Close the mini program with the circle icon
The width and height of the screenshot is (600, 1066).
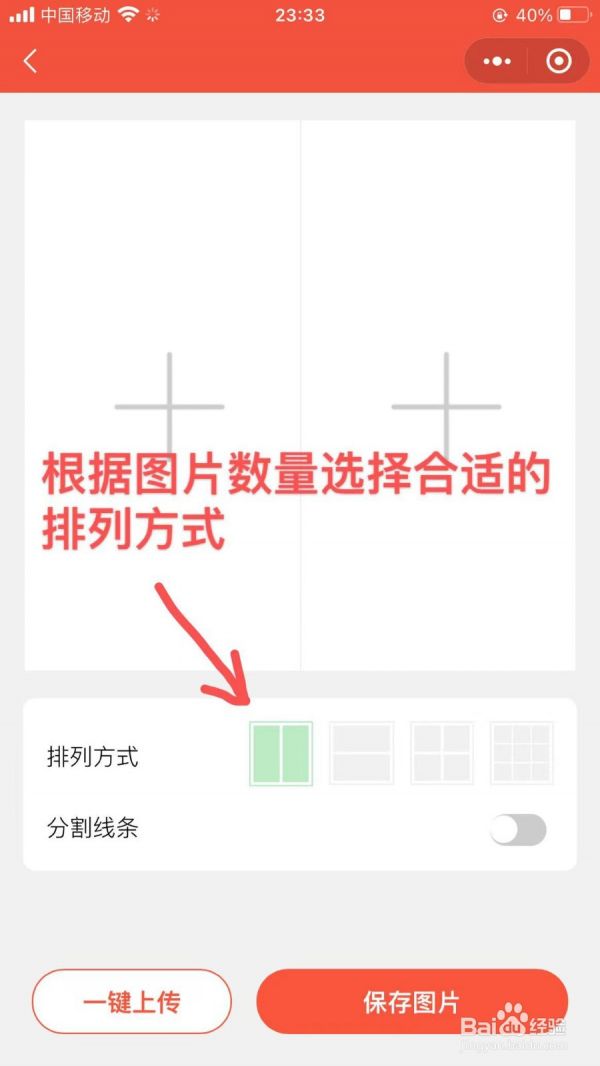tap(559, 61)
